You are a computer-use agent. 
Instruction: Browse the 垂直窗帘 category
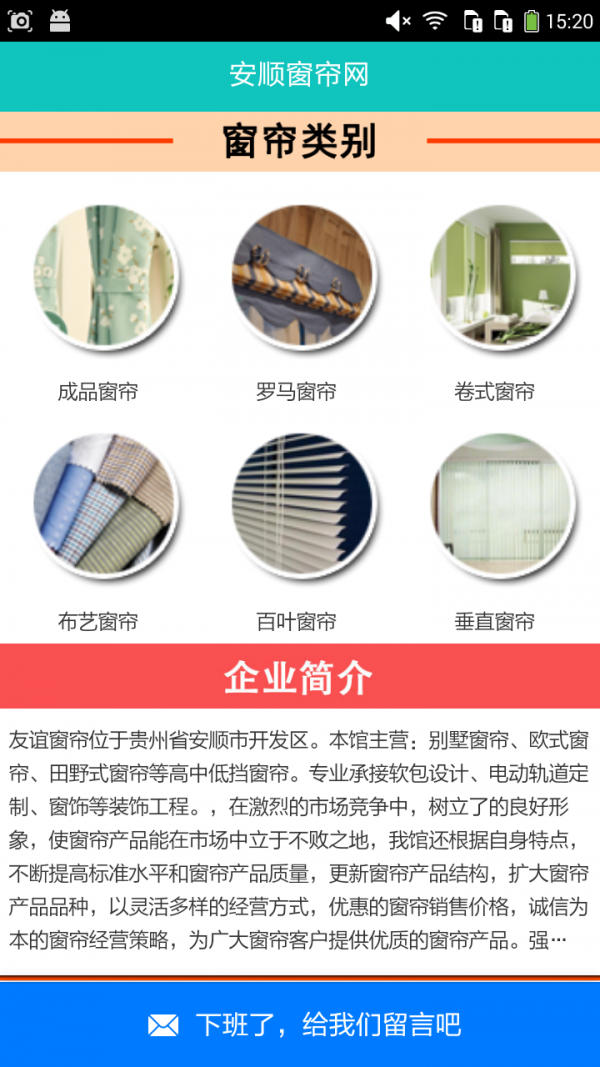(x=499, y=505)
